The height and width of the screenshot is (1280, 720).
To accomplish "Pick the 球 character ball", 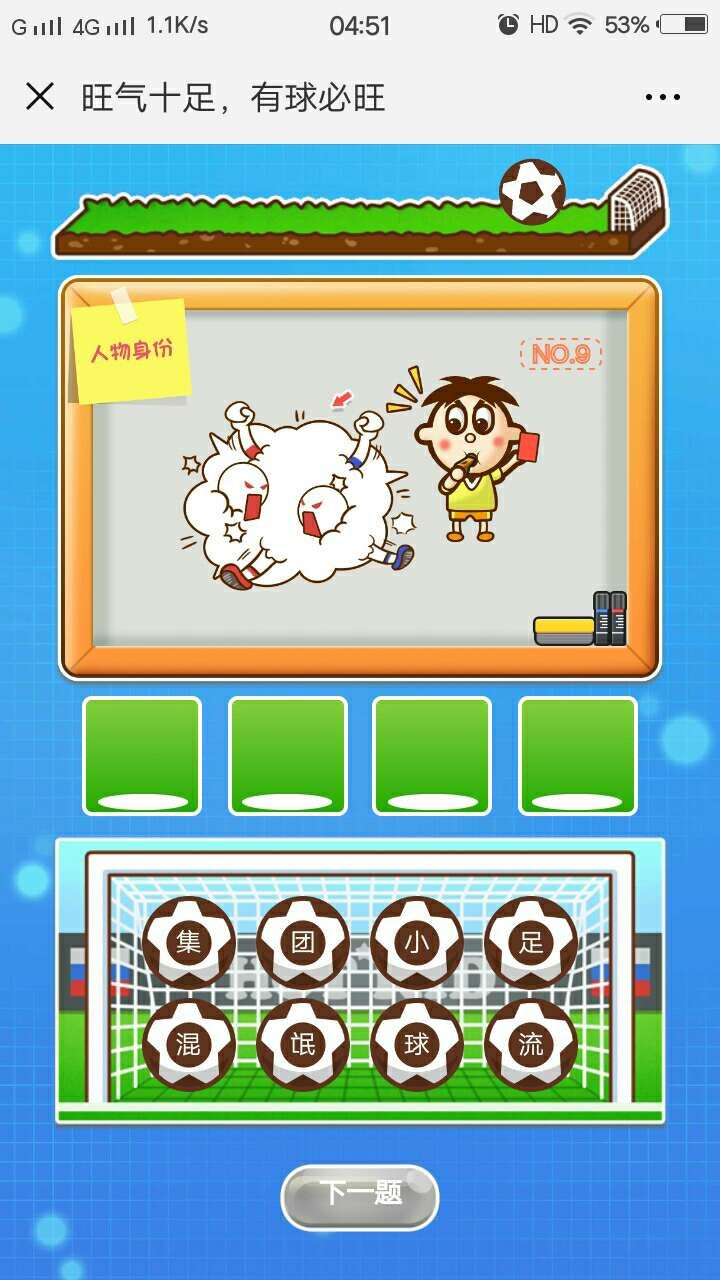I will [x=417, y=1045].
